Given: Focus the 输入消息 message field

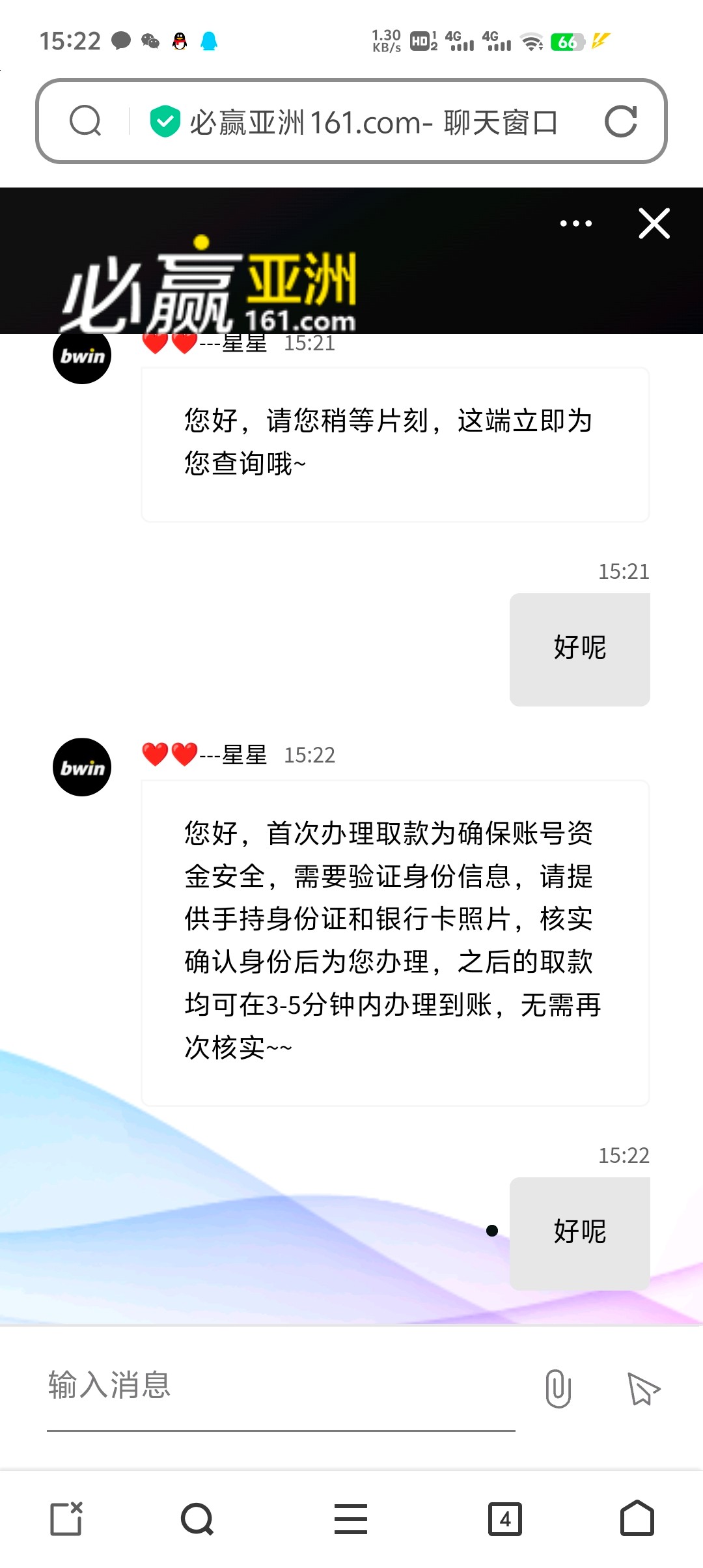Looking at the screenshot, I should coord(280,1385).
